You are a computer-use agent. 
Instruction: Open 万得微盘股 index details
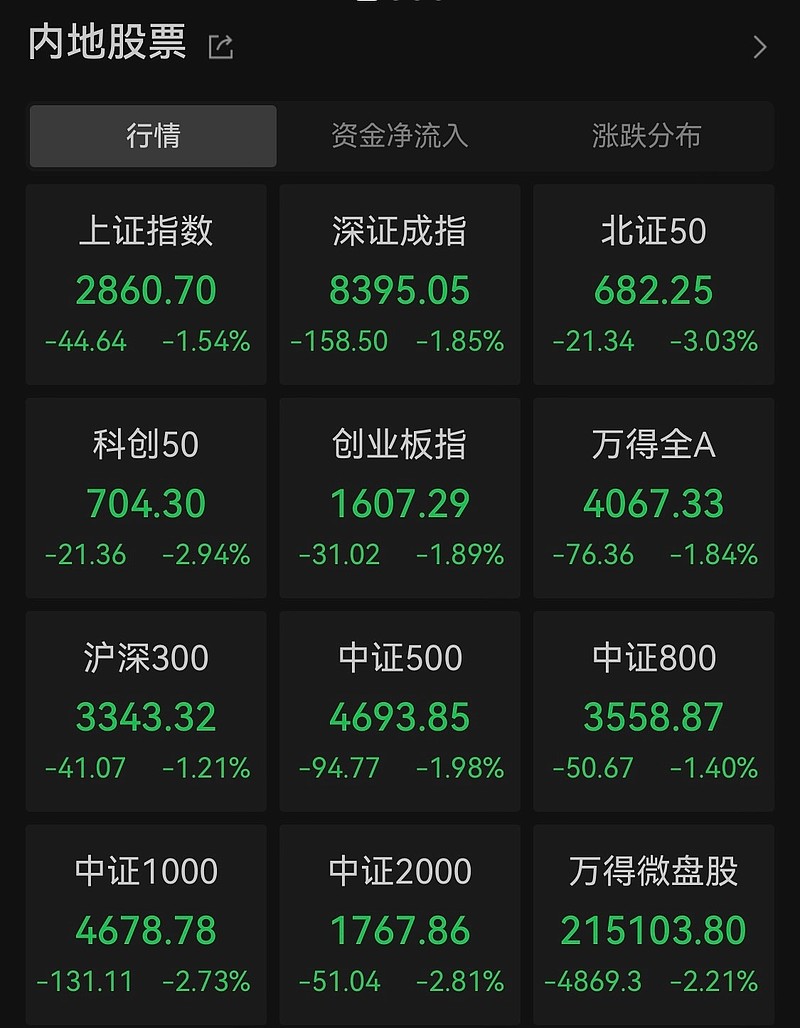coord(653,925)
